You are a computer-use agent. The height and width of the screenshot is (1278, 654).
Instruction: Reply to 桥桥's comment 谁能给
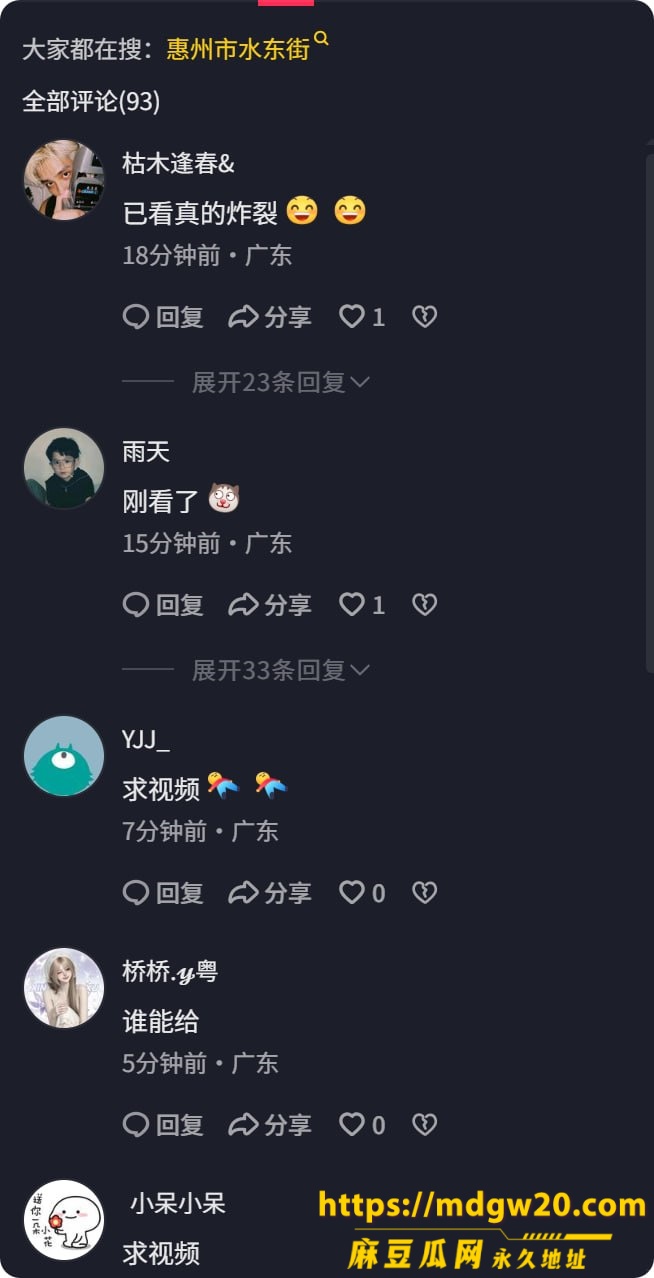163,1125
